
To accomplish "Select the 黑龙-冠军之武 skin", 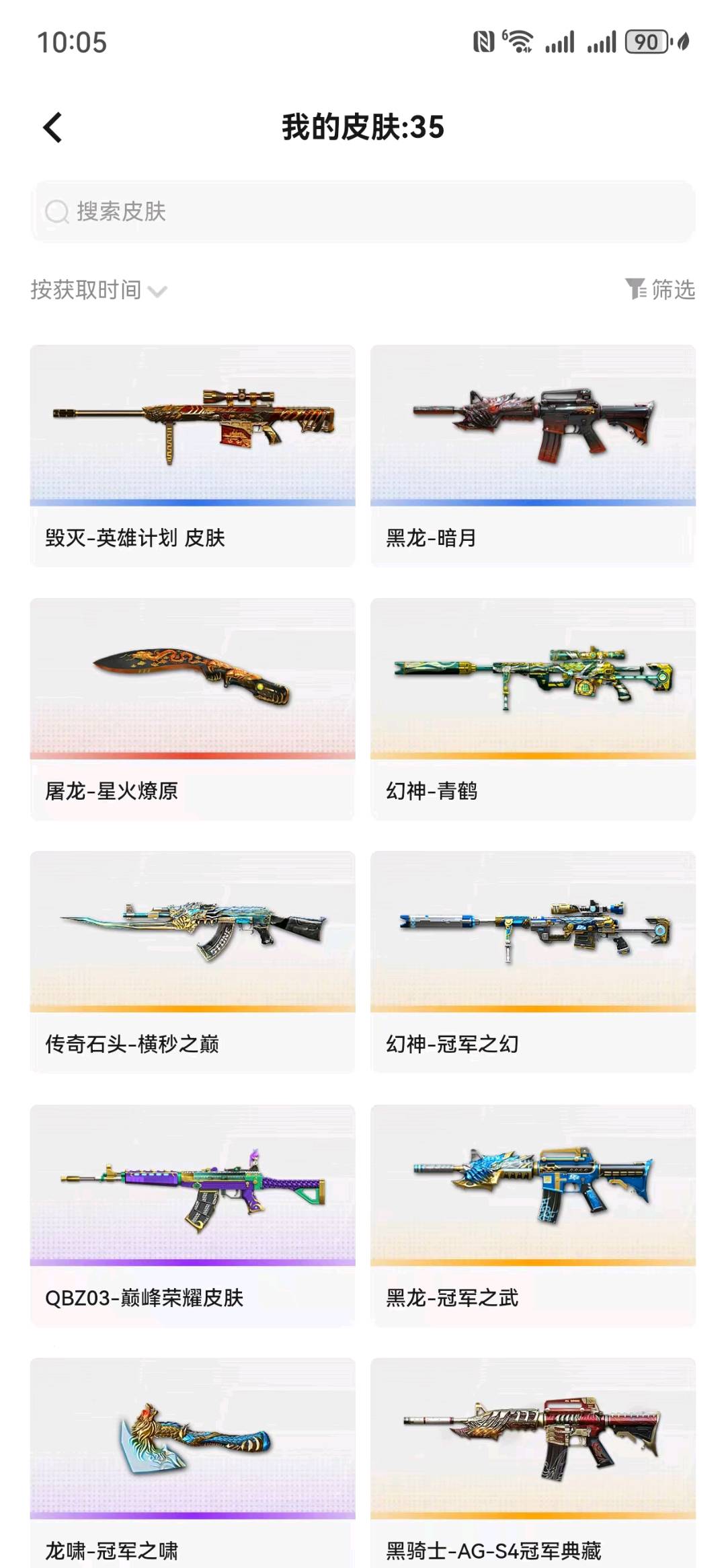I will coord(533,1216).
